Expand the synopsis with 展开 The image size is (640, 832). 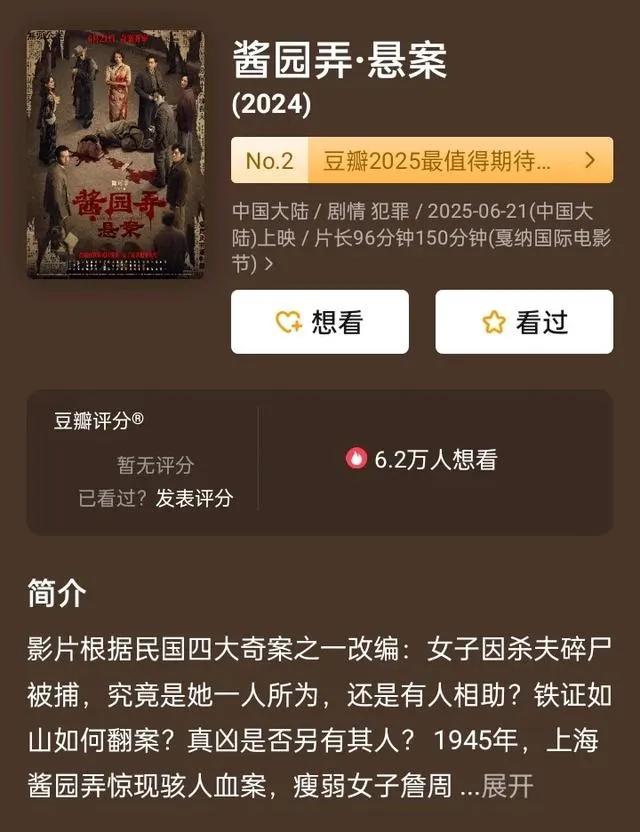(508, 786)
